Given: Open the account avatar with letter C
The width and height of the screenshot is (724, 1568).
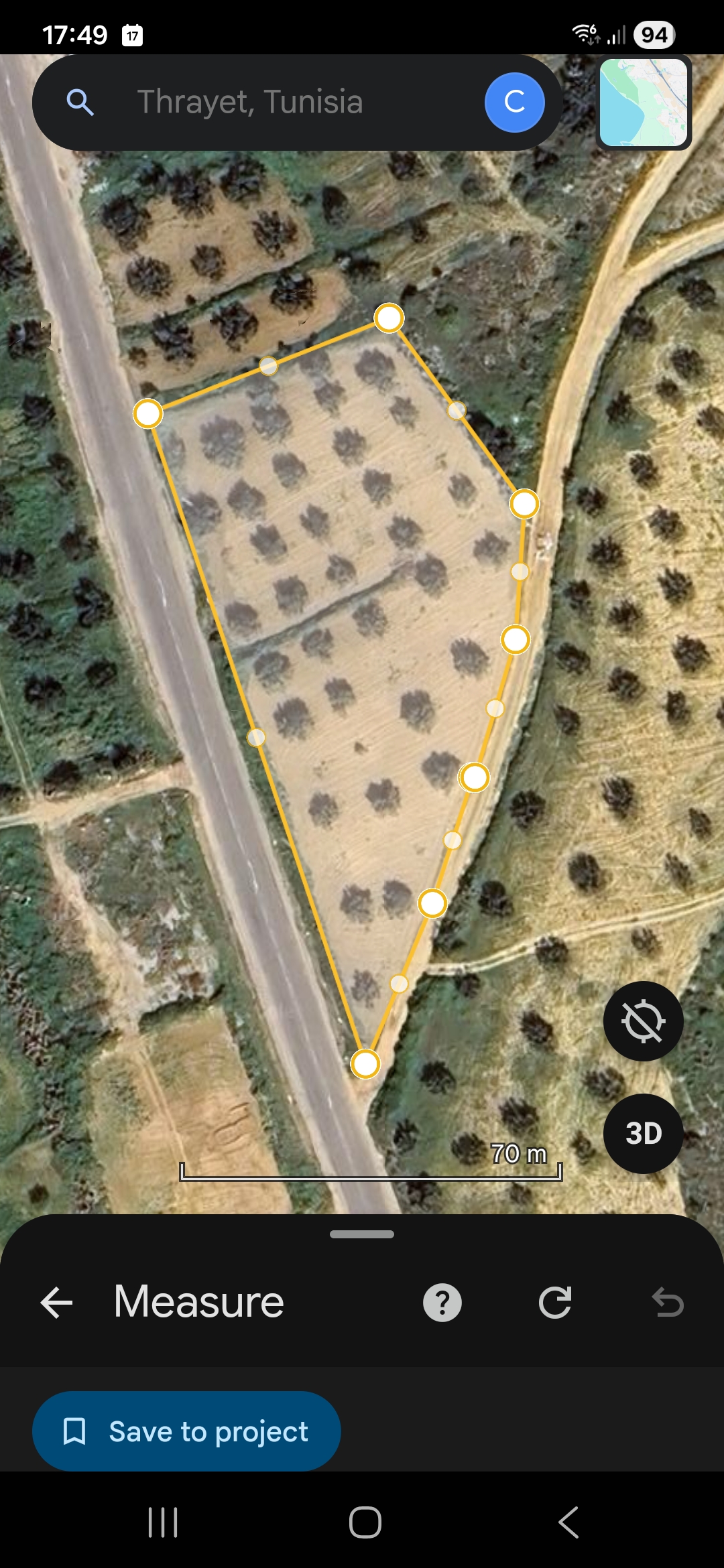Looking at the screenshot, I should (514, 103).
